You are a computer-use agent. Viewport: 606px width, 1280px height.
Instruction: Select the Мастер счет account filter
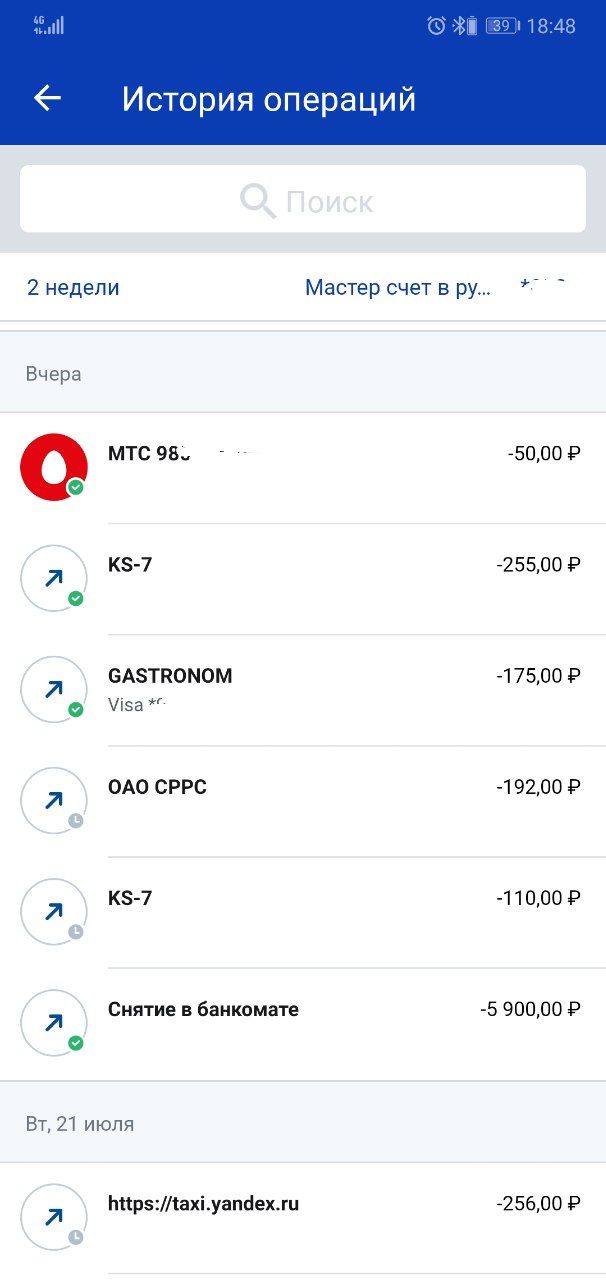(398, 288)
